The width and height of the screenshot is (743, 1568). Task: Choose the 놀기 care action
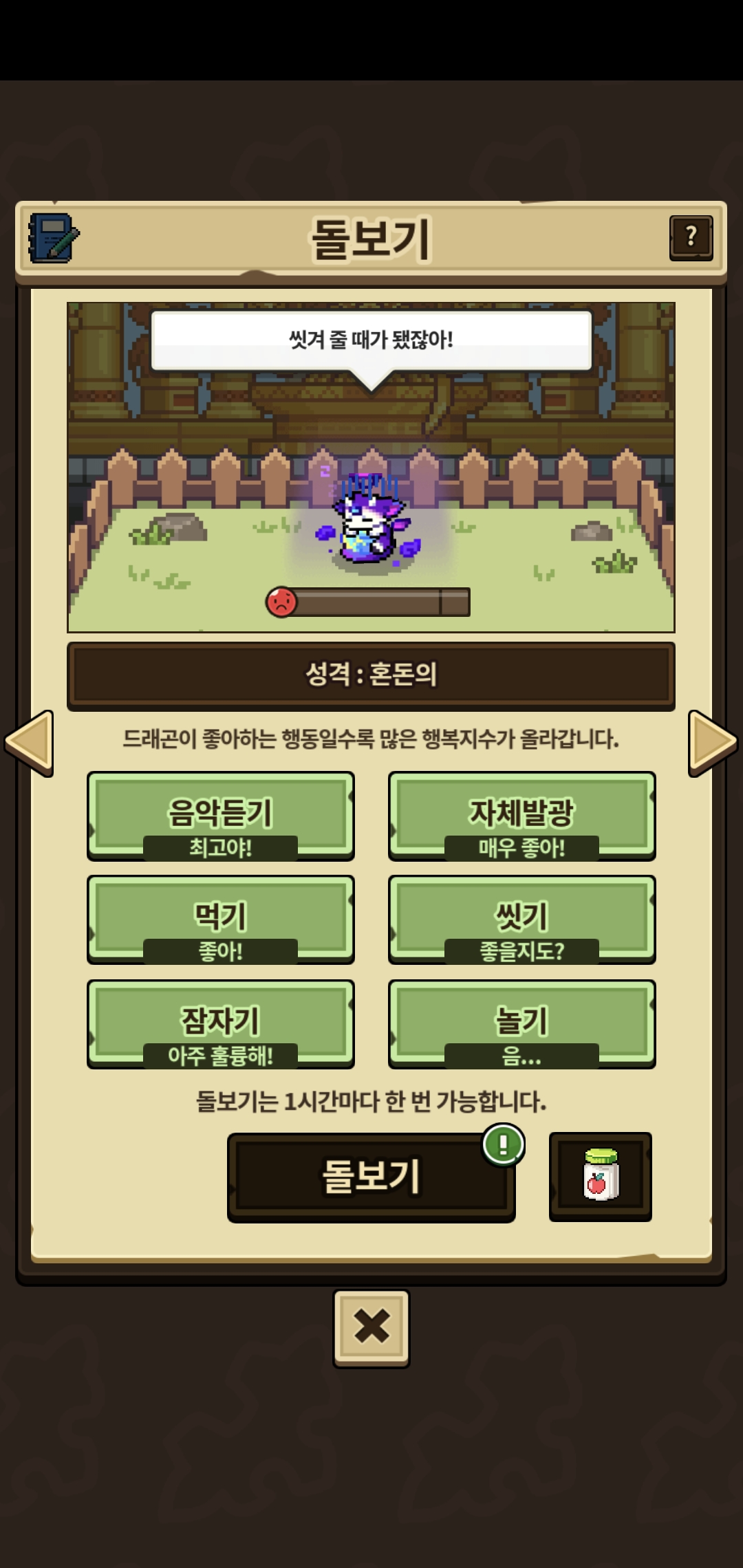point(521,1023)
